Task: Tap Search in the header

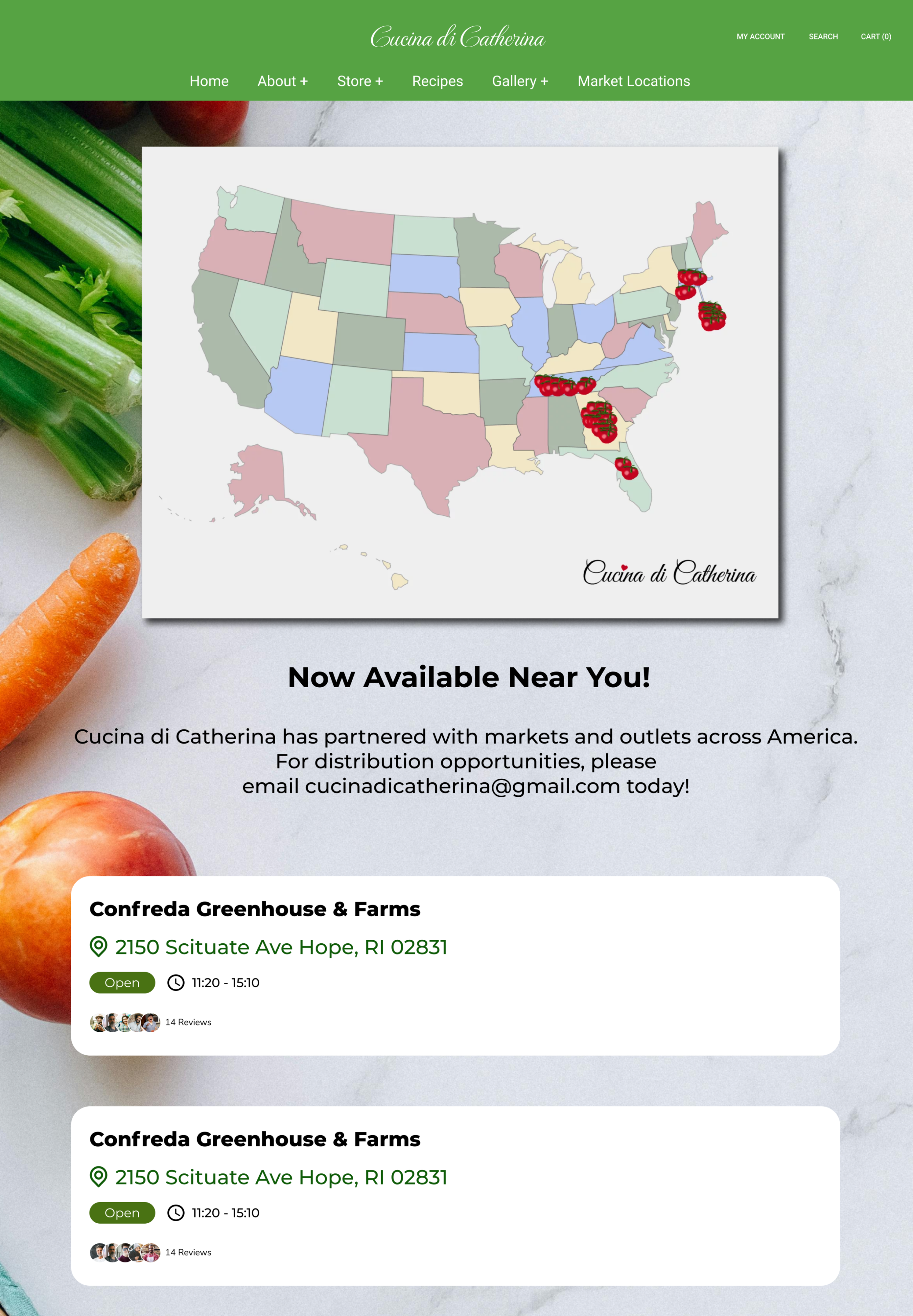Action: pos(822,37)
